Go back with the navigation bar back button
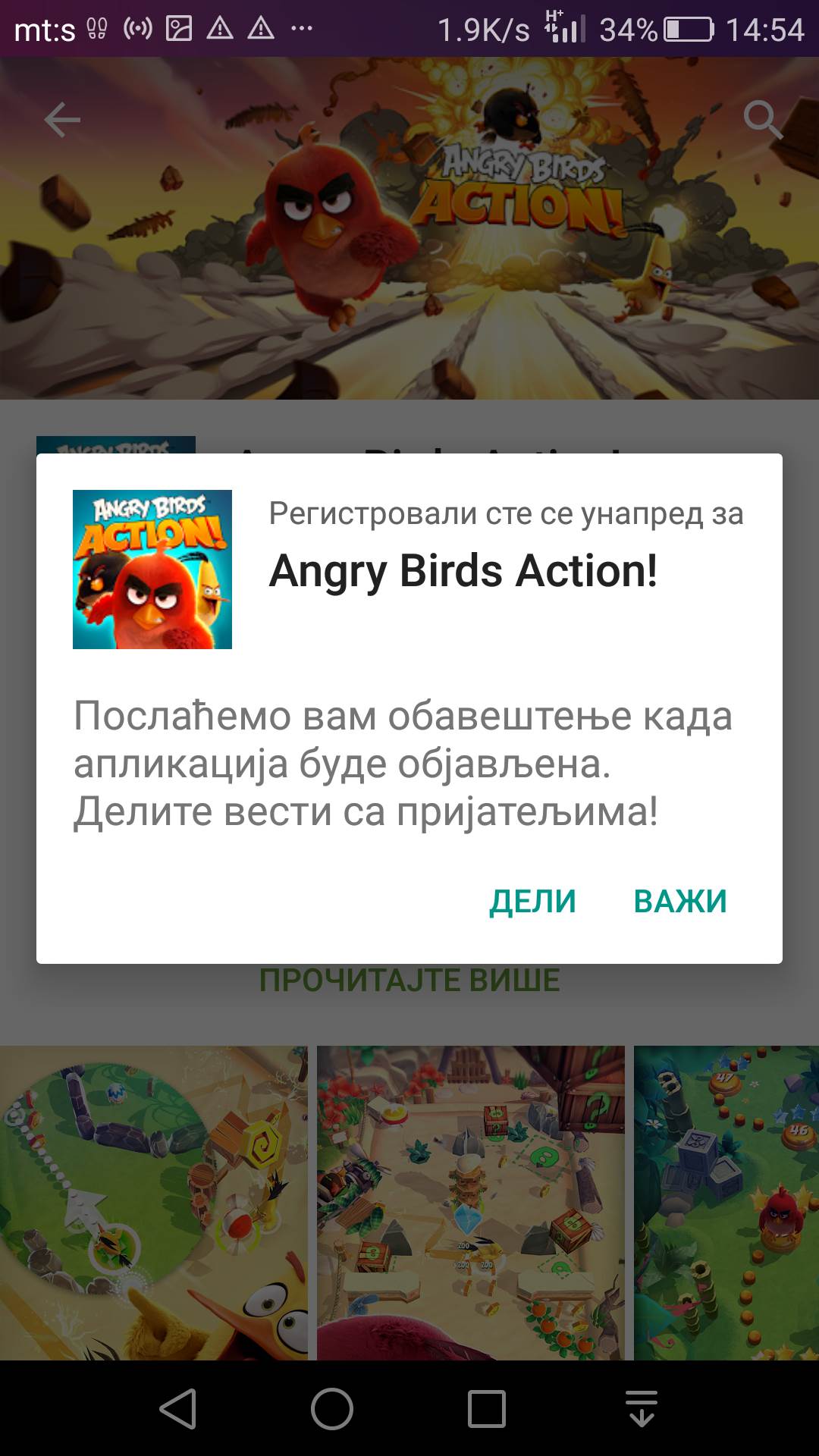 179,1409
